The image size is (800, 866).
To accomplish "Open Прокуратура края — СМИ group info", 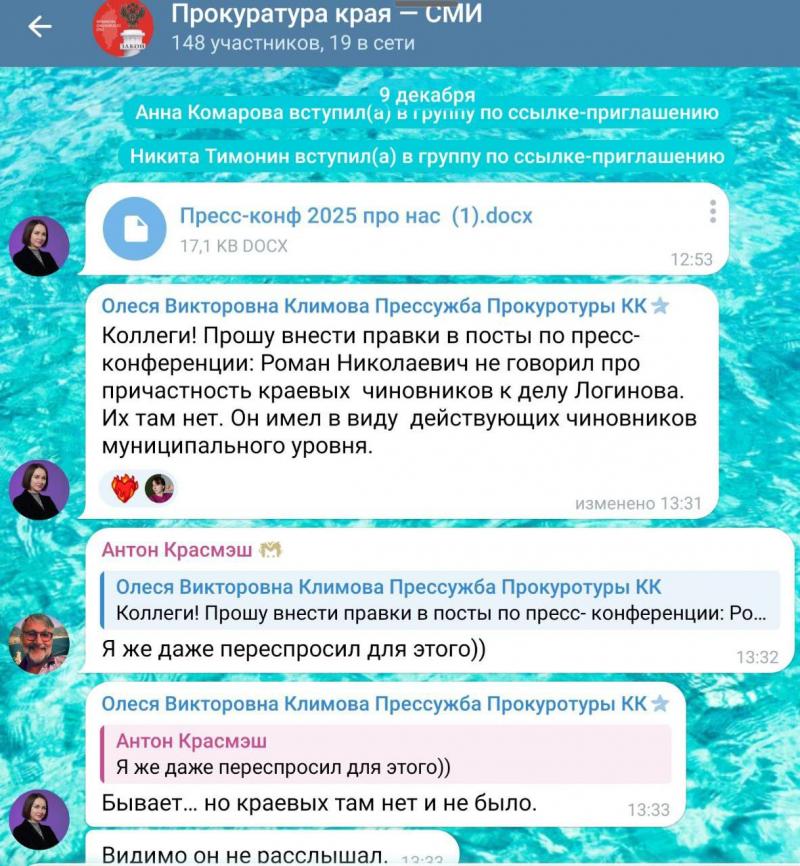I will coord(325,28).
